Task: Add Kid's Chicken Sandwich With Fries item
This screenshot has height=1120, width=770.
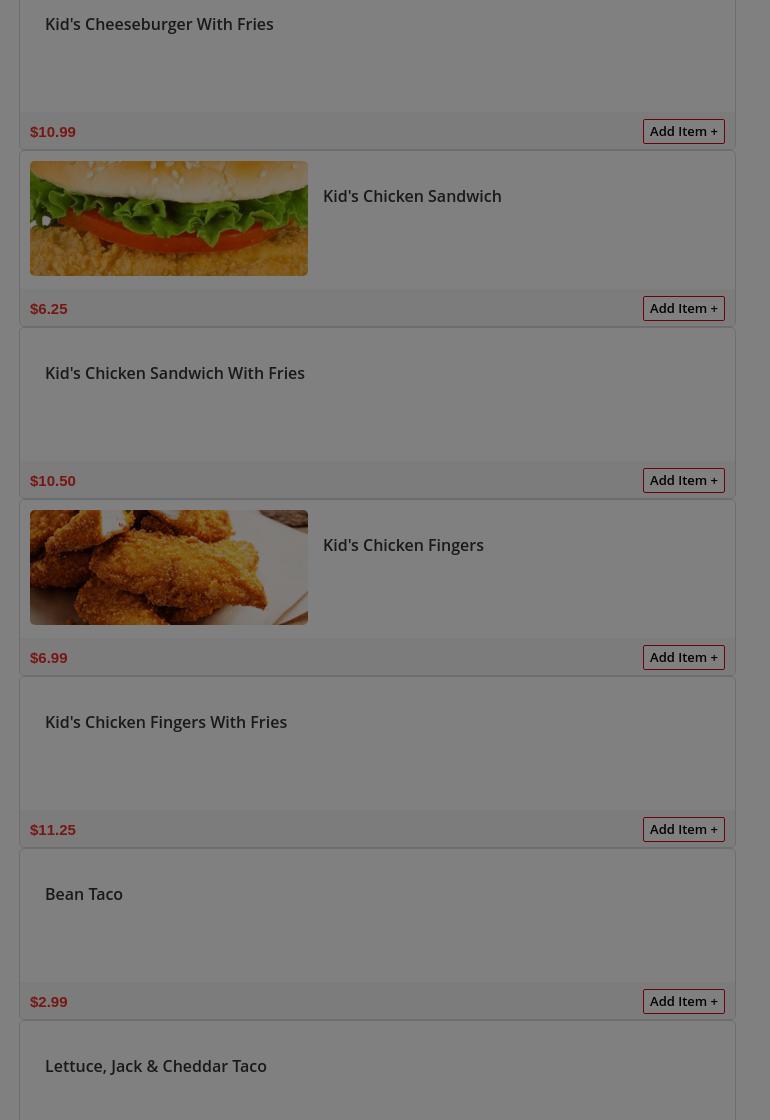Action: point(683,480)
